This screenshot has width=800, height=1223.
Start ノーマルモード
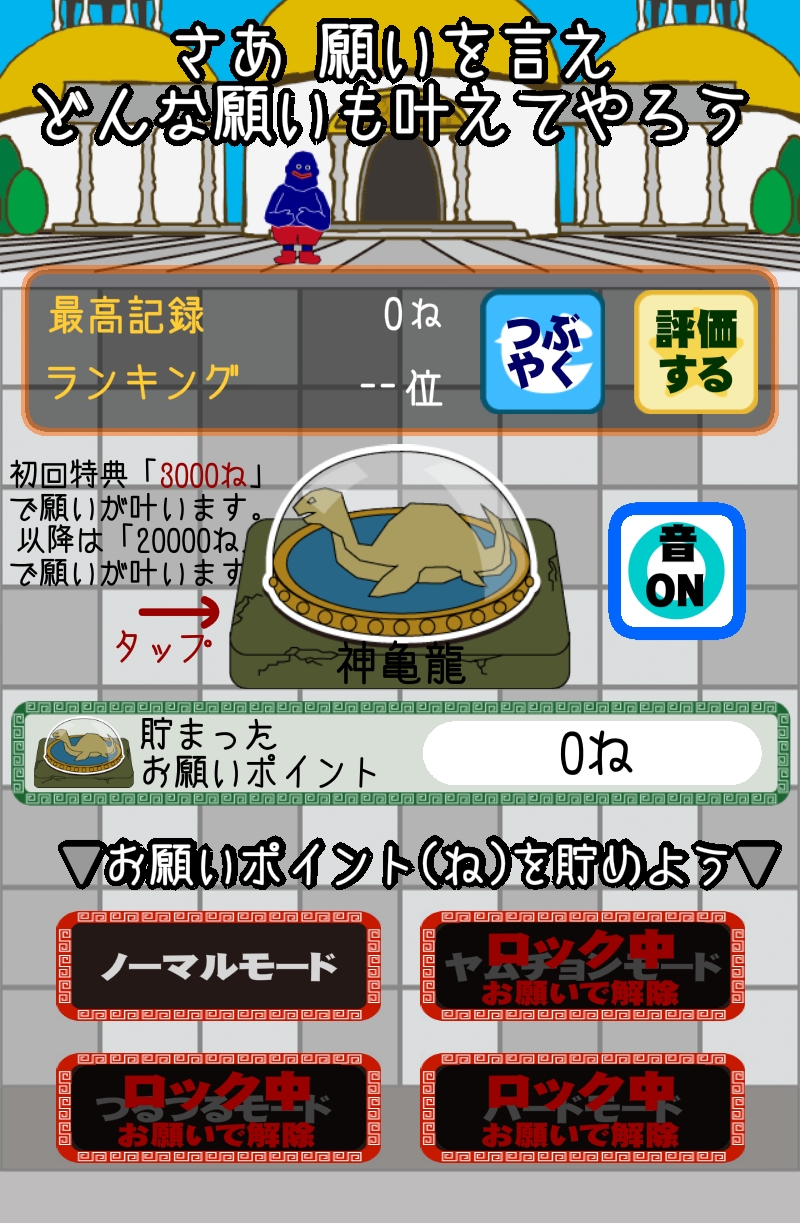click(218, 966)
